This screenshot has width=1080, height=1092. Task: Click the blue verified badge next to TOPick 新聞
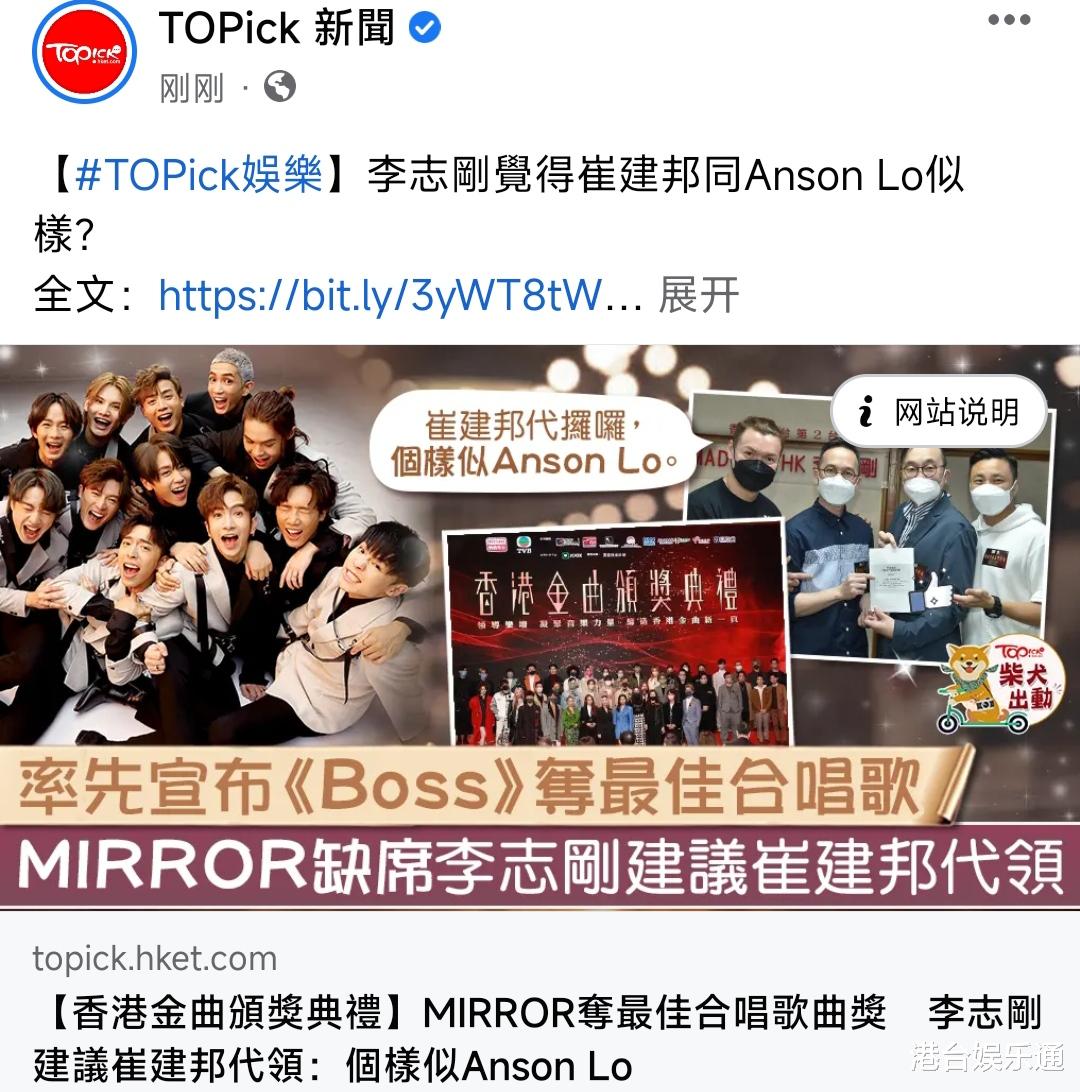point(425,29)
